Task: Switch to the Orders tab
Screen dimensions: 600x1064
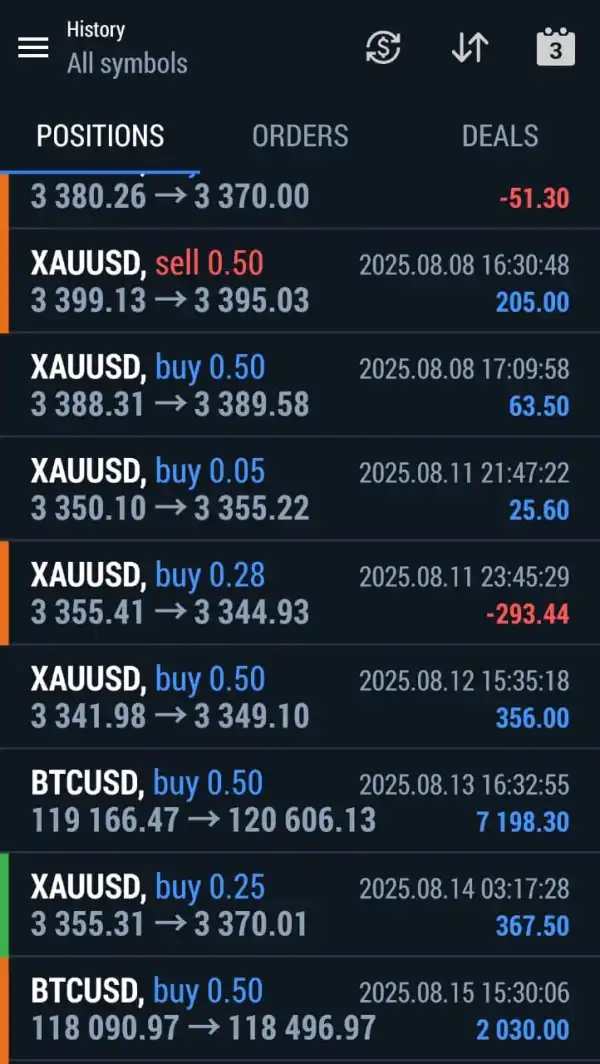Action: click(x=300, y=136)
